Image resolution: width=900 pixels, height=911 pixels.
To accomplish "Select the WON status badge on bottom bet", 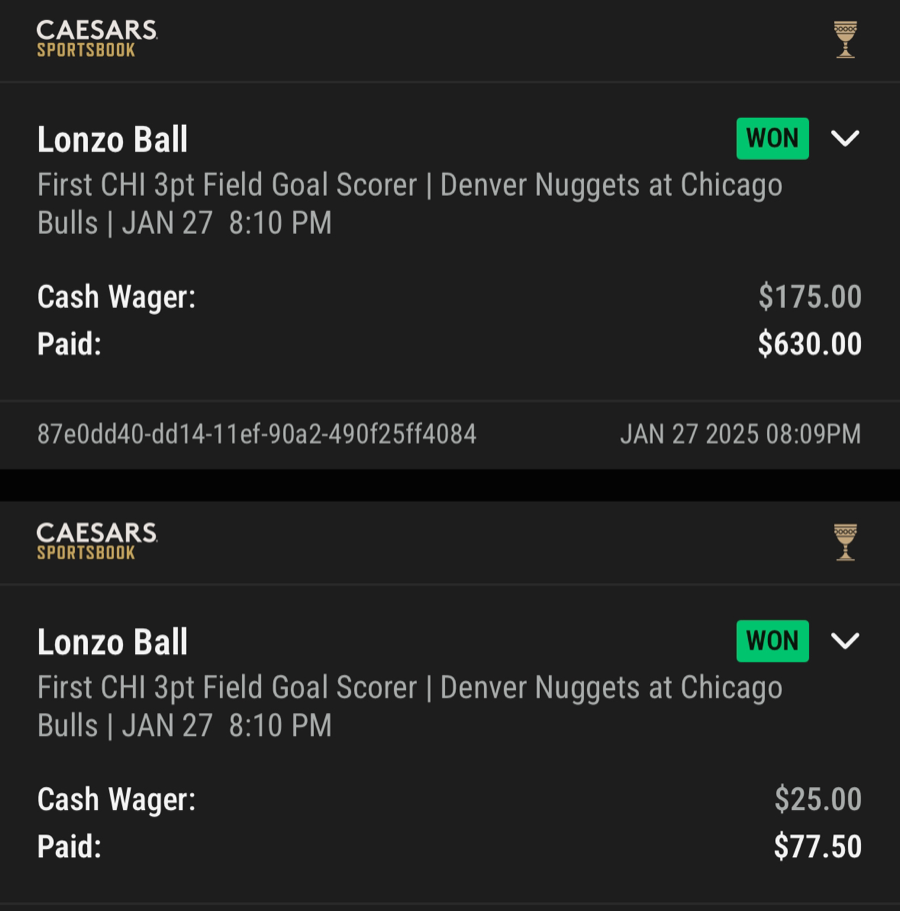I will 772,641.
